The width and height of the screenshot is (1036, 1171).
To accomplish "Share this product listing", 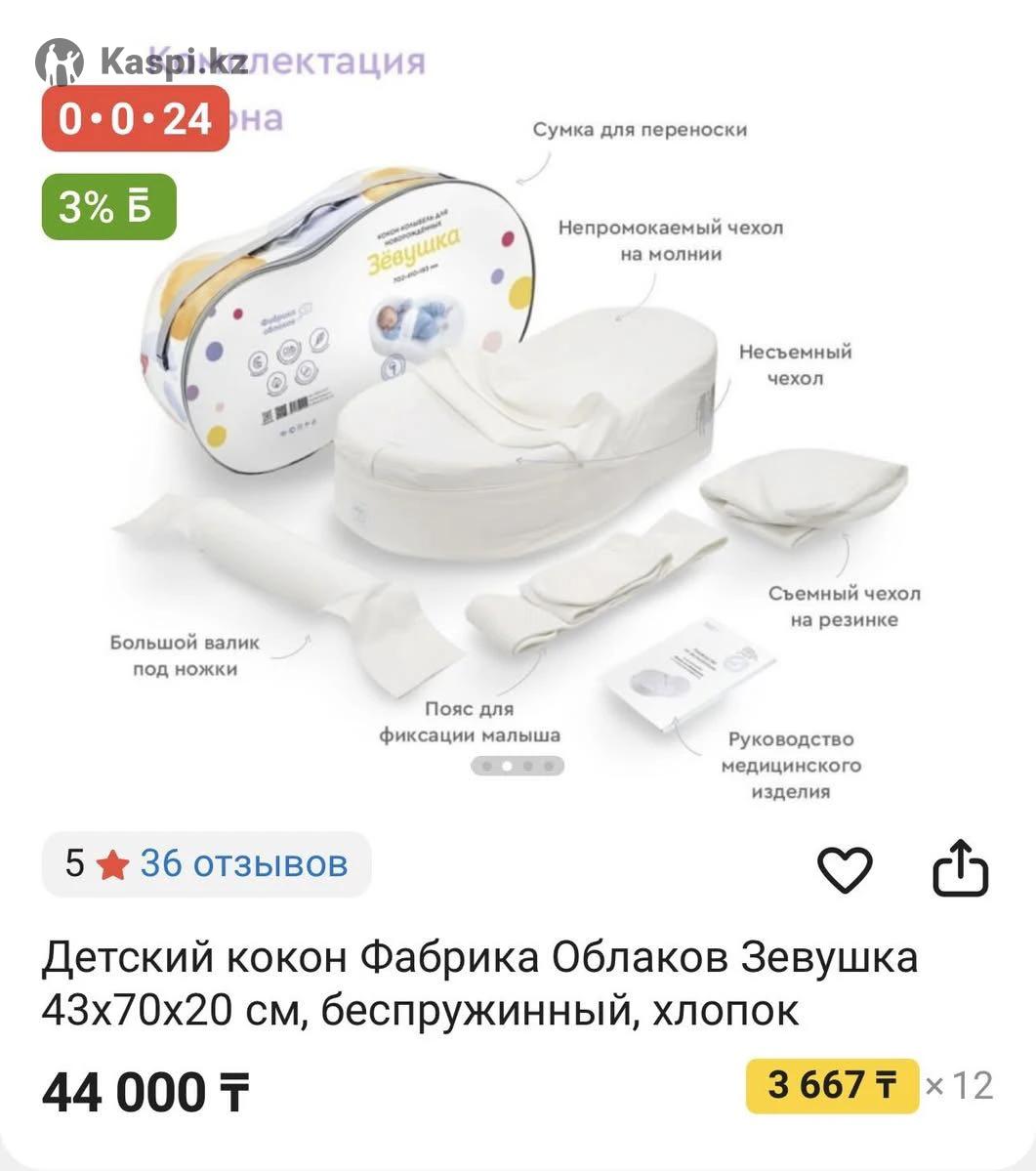I will 961,868.
